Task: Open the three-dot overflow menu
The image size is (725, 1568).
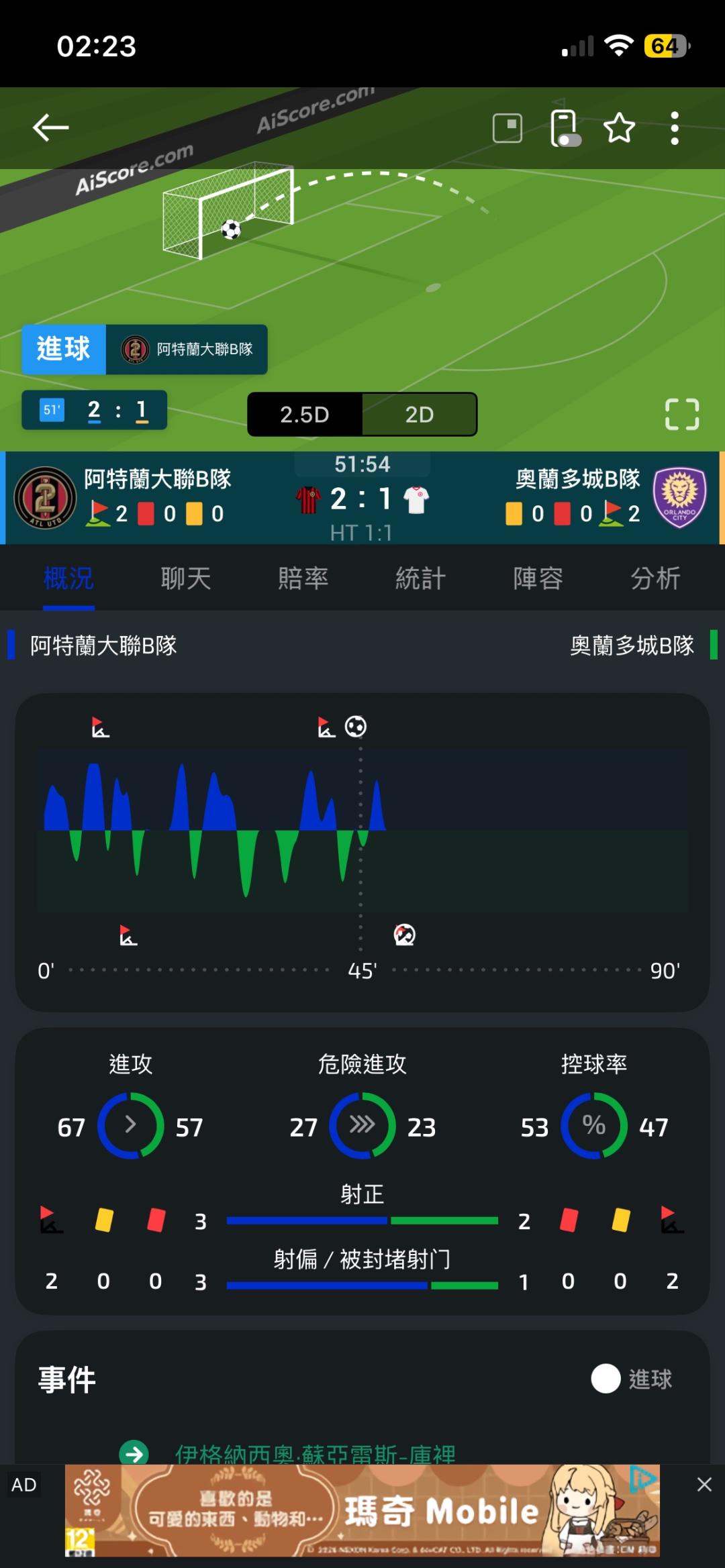Action: 675,128
